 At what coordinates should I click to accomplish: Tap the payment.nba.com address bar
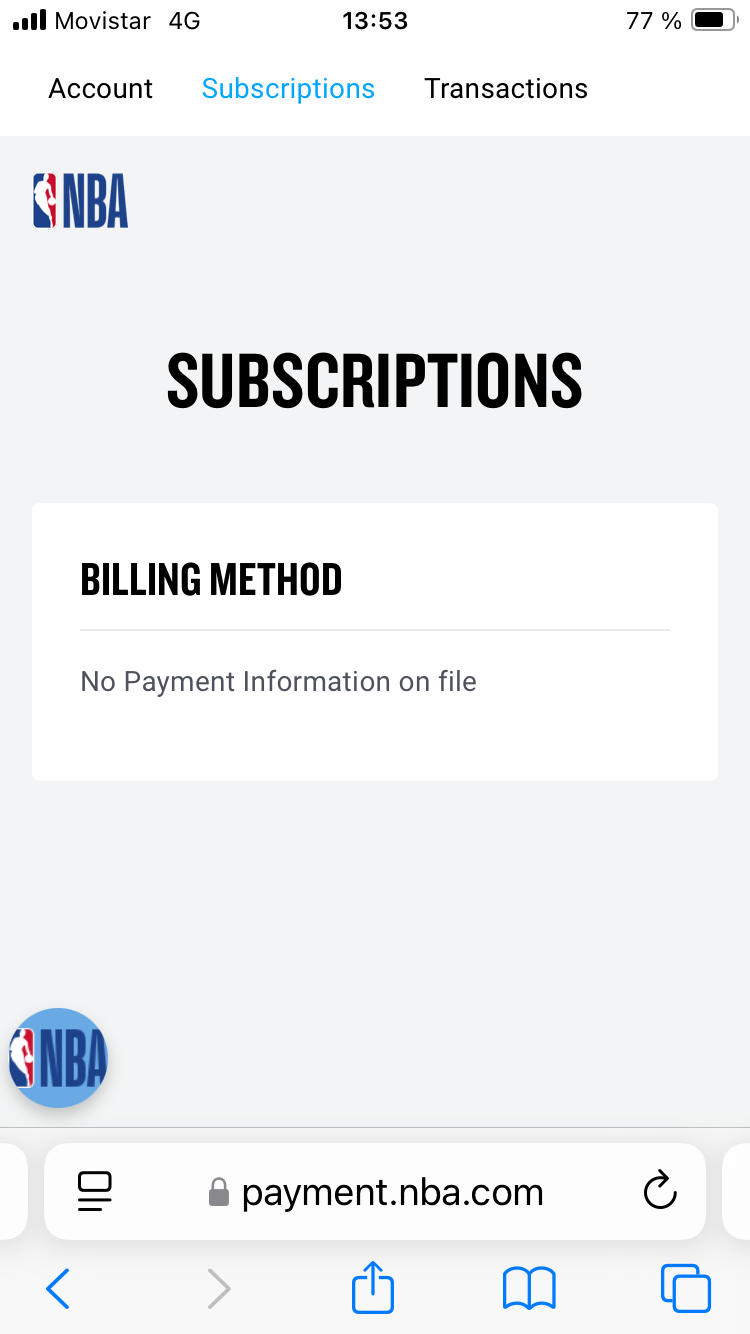[390, 1192]
